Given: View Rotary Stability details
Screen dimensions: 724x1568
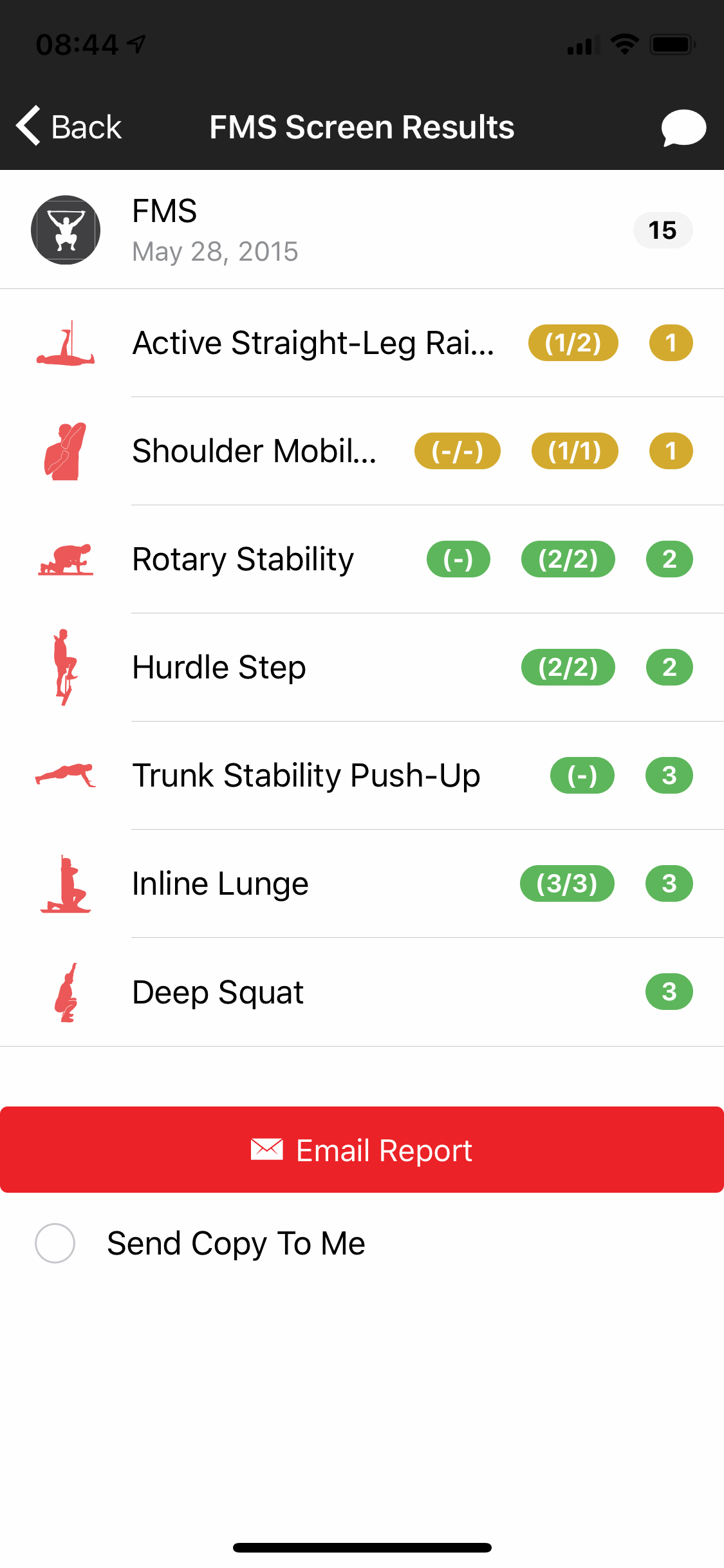Looking at the screenshot, I should pos(362,559).
